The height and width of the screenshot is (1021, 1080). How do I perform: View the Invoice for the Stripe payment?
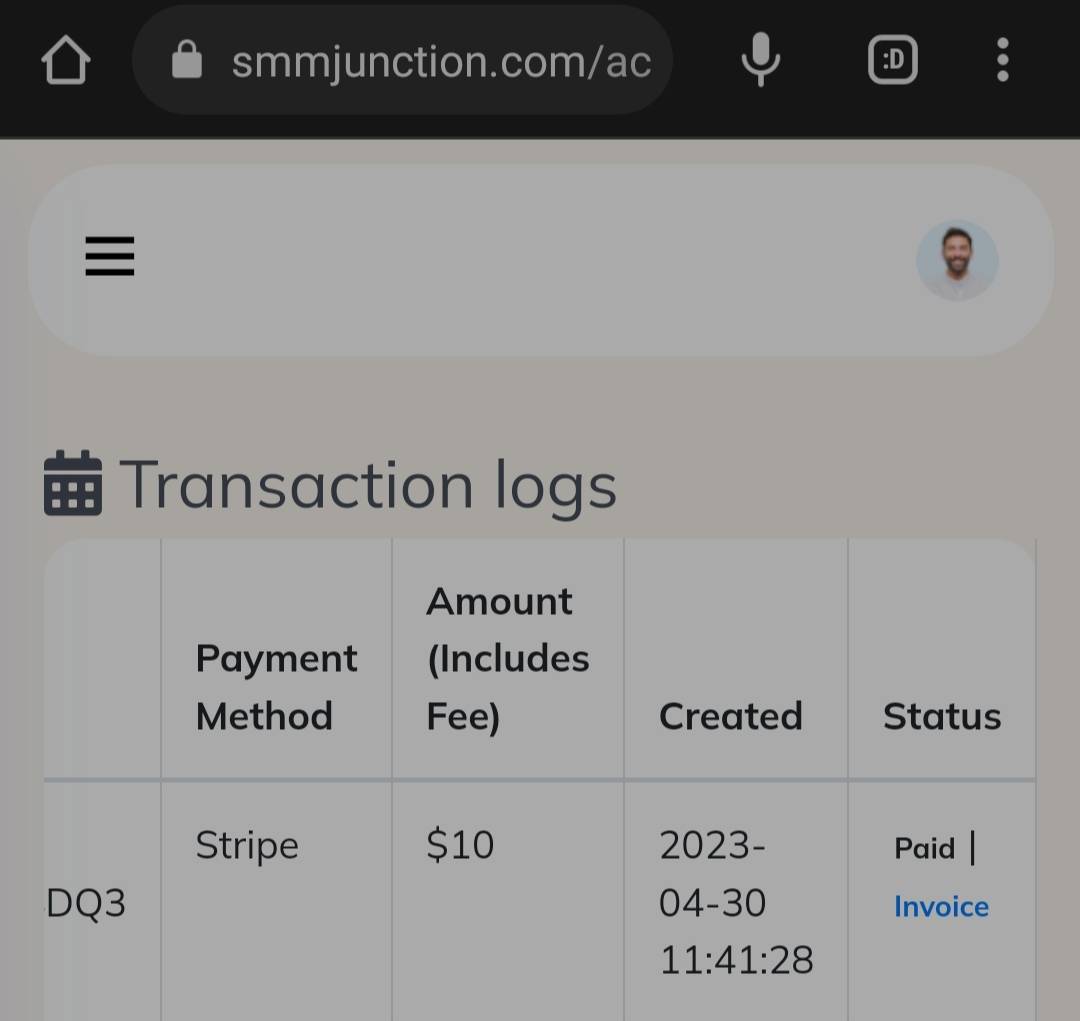pyautogui.click(x=941, y=907)
